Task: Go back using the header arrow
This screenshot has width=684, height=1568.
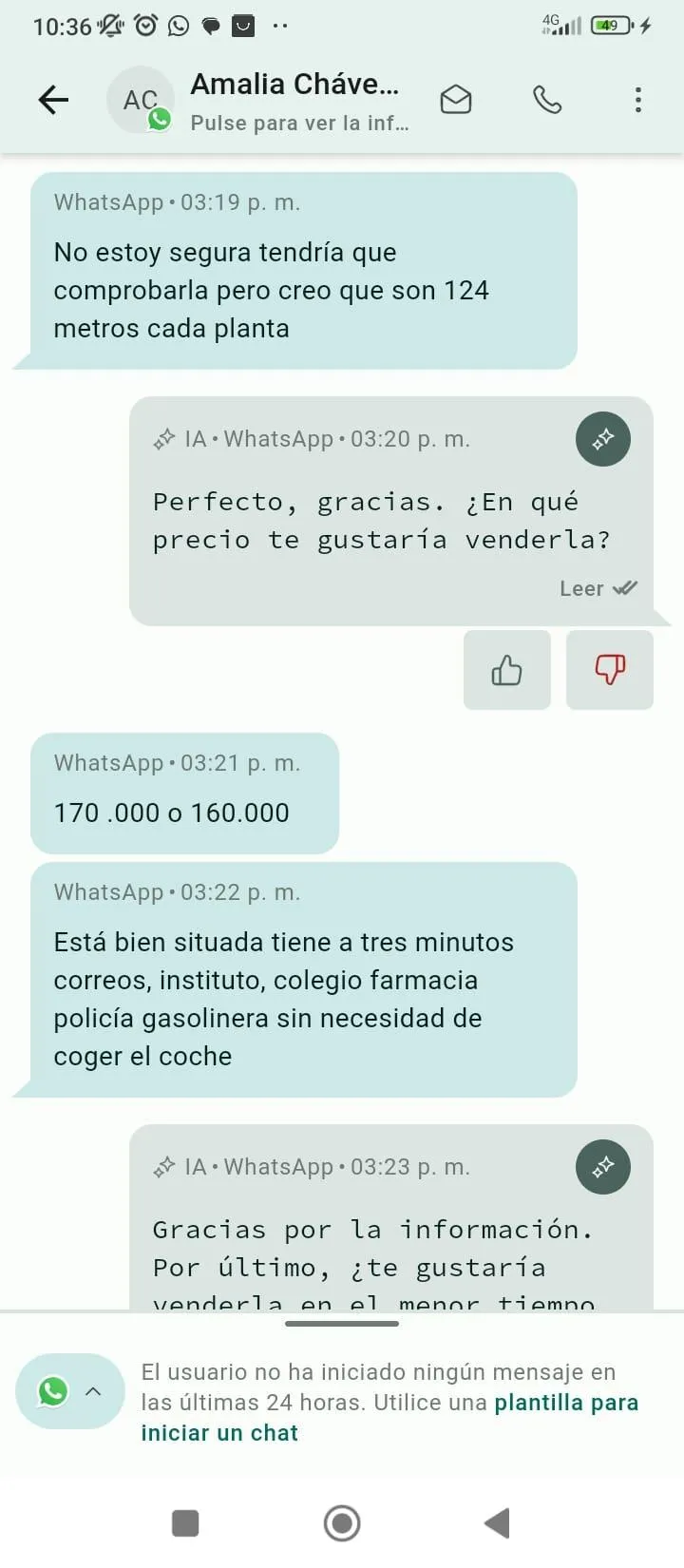Action: click(53, 100)
